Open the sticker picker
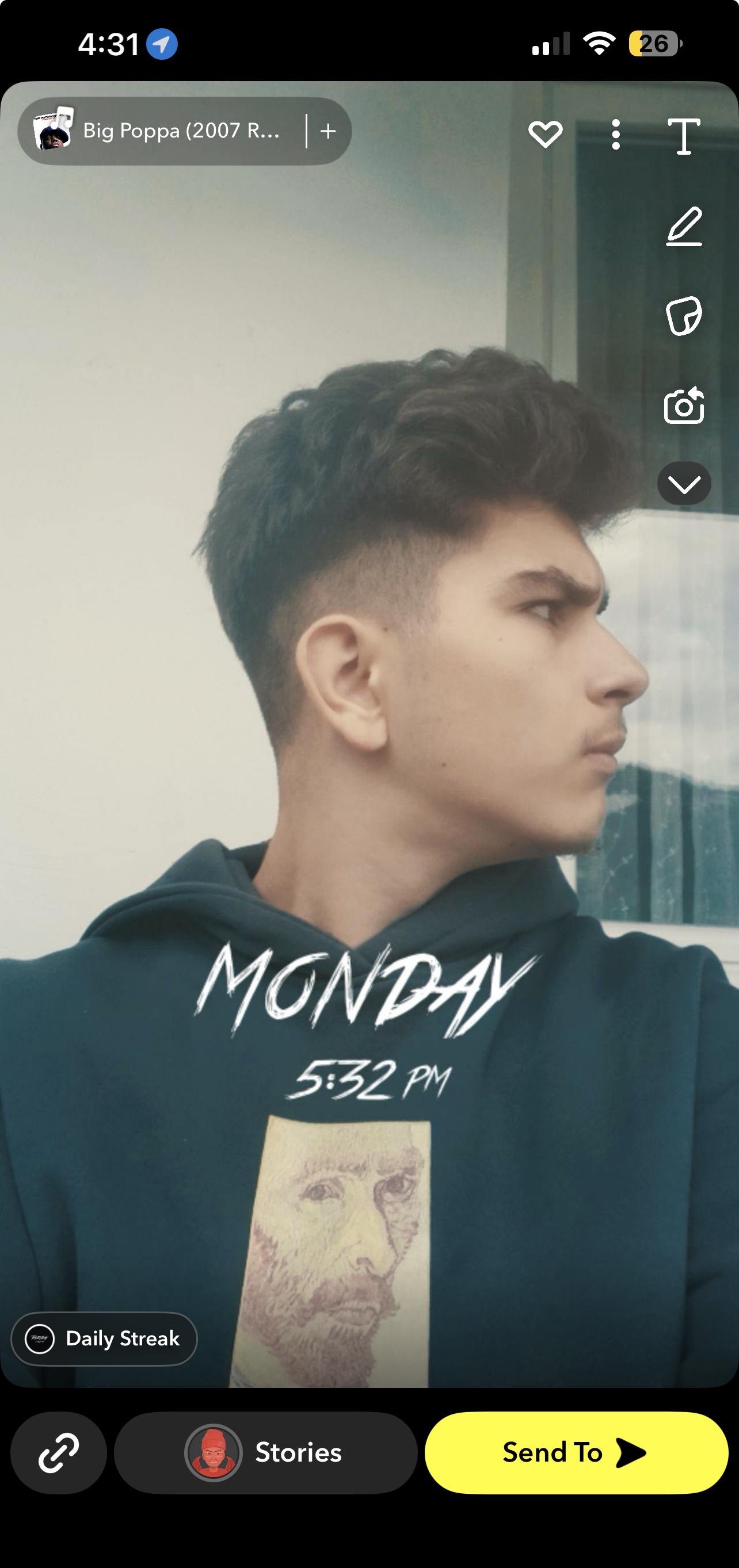Screen dimensions: 739x1568 684,316
